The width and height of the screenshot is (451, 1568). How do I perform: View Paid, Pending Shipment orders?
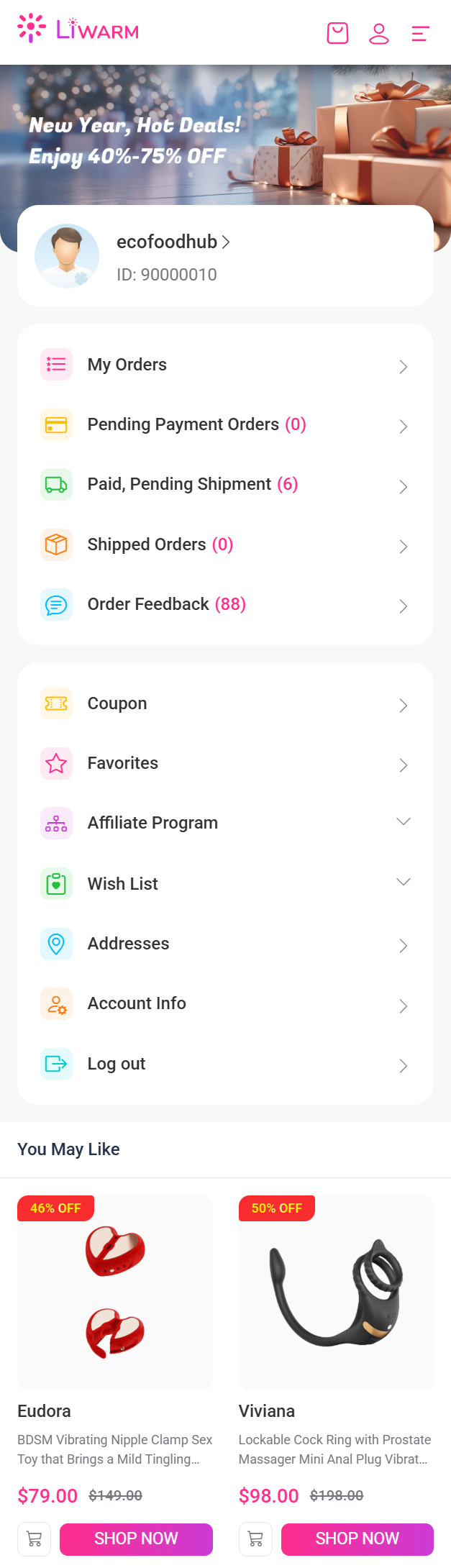225,485
